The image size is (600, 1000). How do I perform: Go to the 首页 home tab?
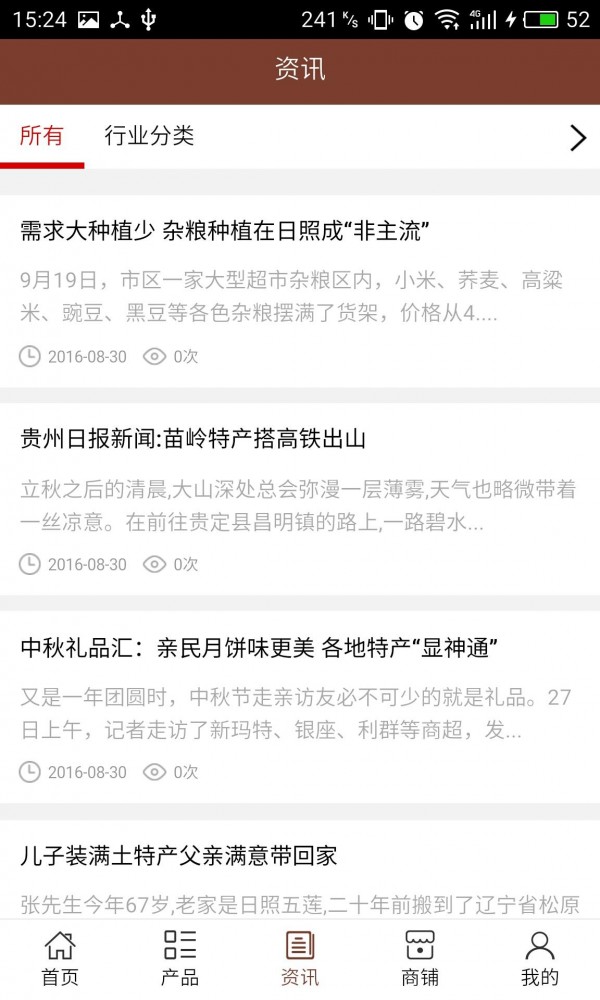(60, 959)
